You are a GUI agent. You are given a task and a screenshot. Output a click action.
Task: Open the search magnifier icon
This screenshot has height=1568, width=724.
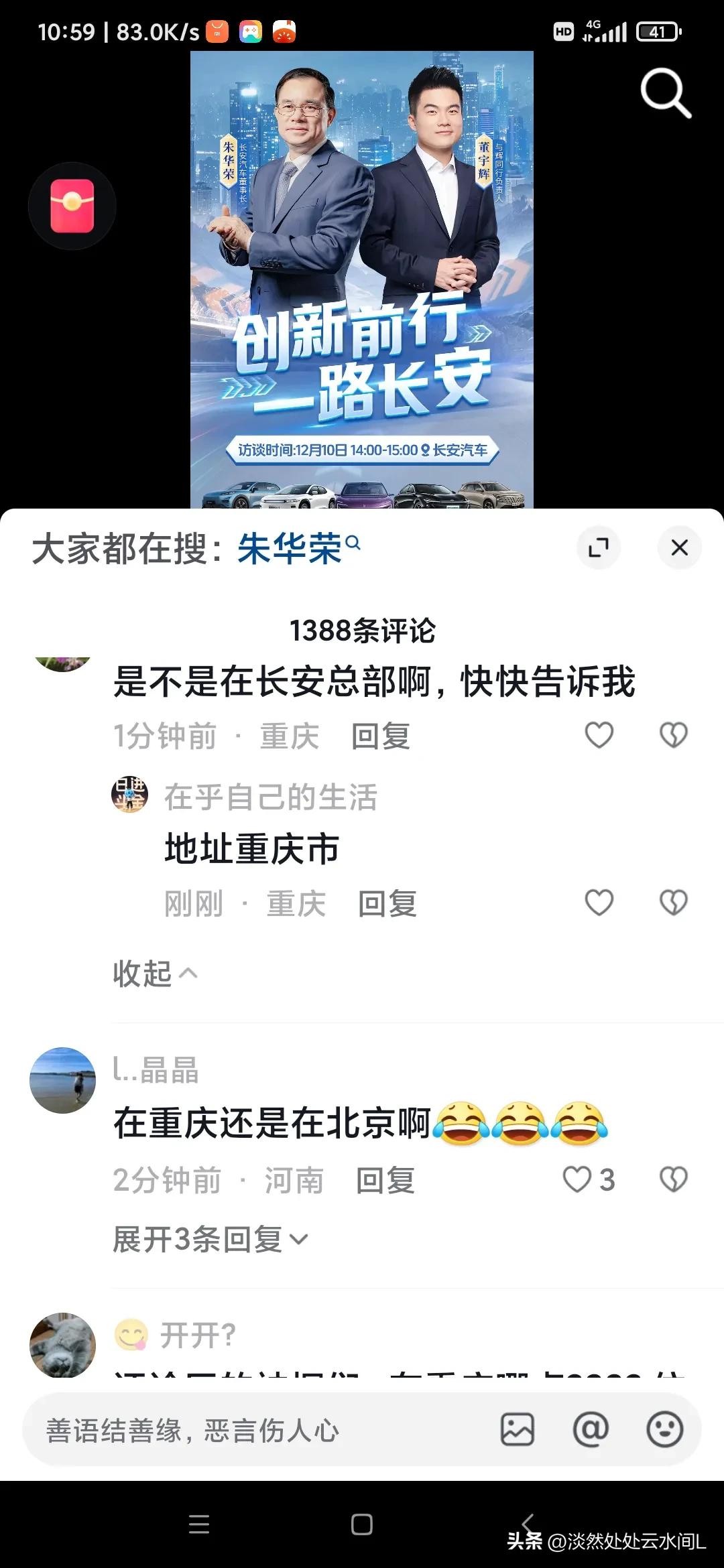(x=665, y=93)
